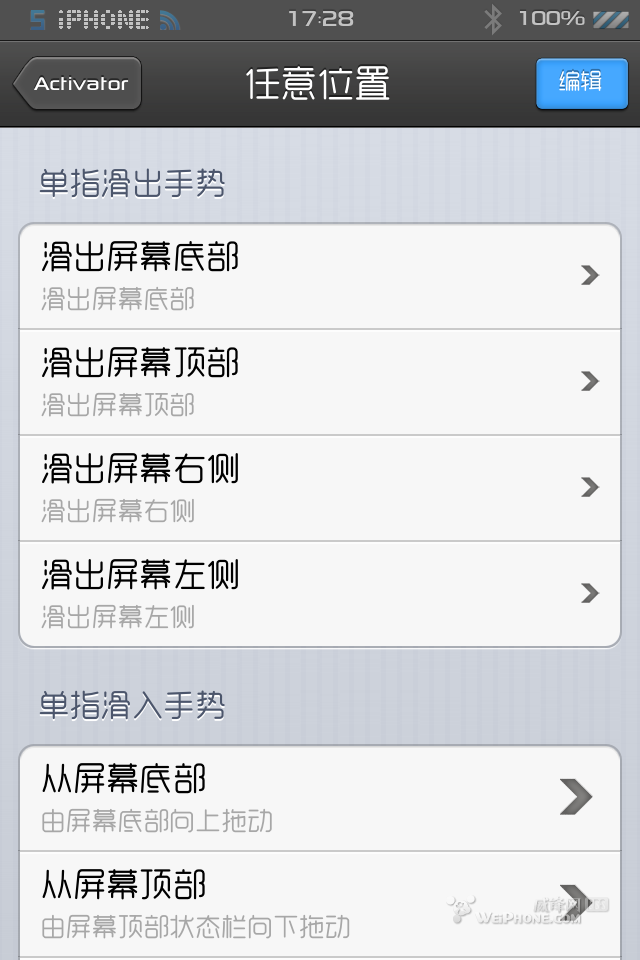Open the 滑出屏幕顶部 gesture row

tap(320, 382)
